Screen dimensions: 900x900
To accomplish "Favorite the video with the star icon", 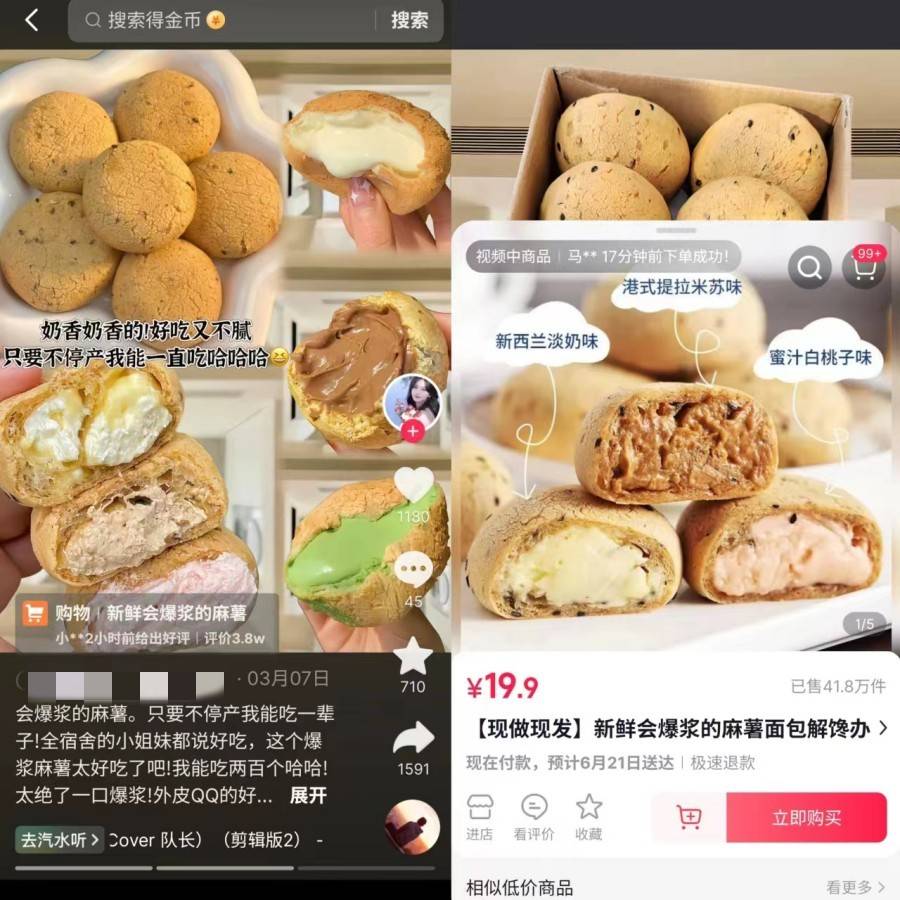I will pyautogui.click(x=413, y=658).
